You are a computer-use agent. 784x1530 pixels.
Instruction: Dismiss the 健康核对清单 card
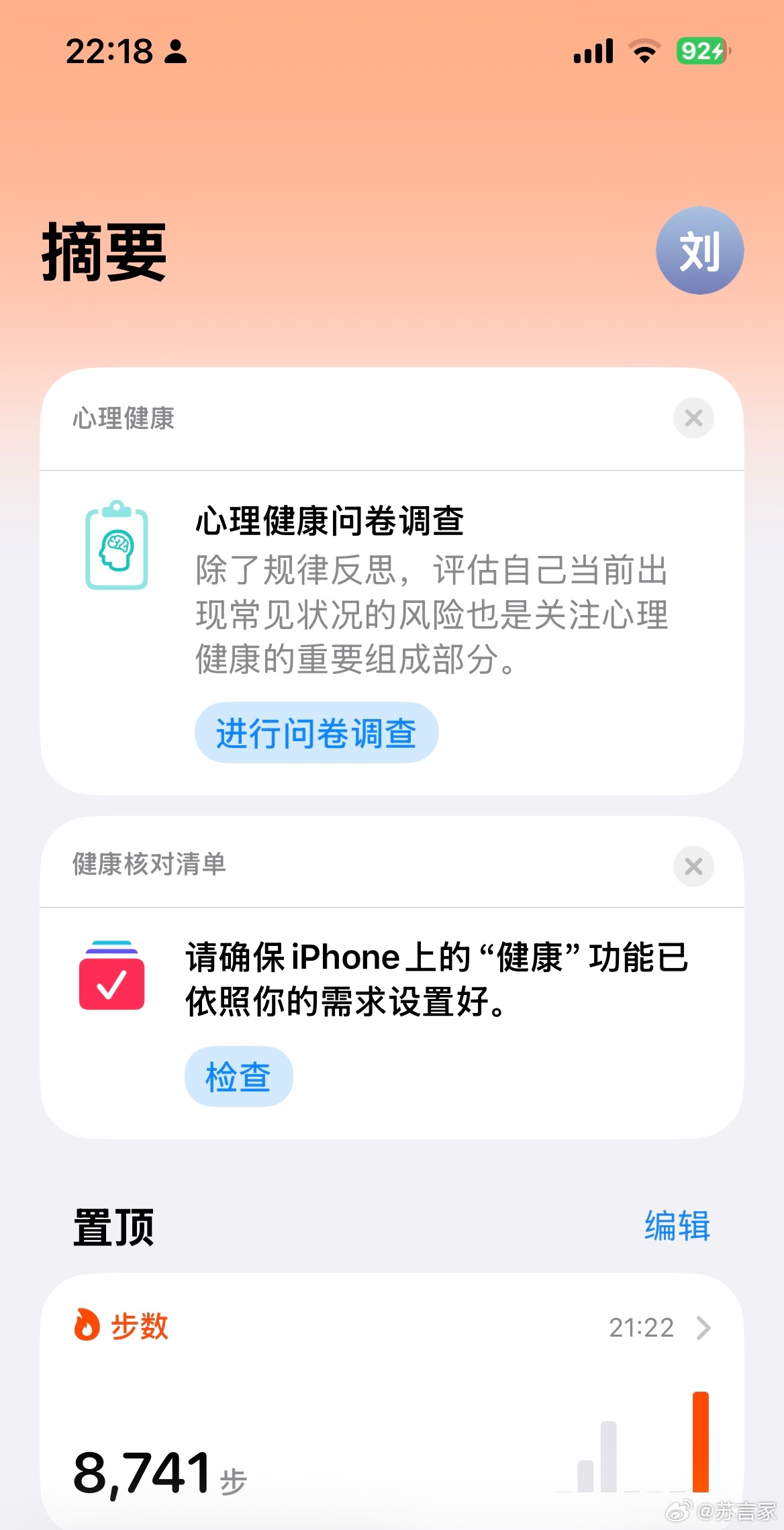click(693, 867)
